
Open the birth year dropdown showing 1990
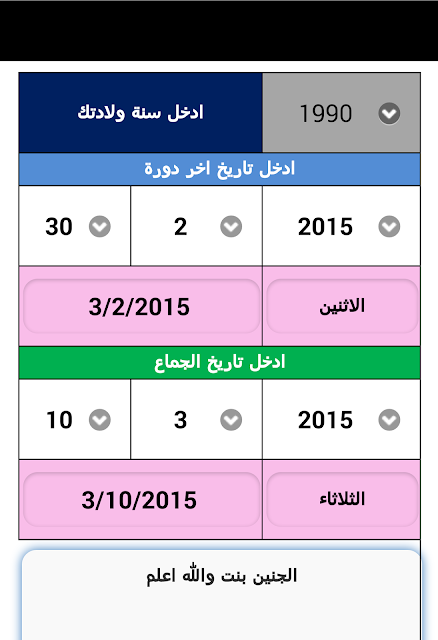pyautogui.click(x=341, y=113)
